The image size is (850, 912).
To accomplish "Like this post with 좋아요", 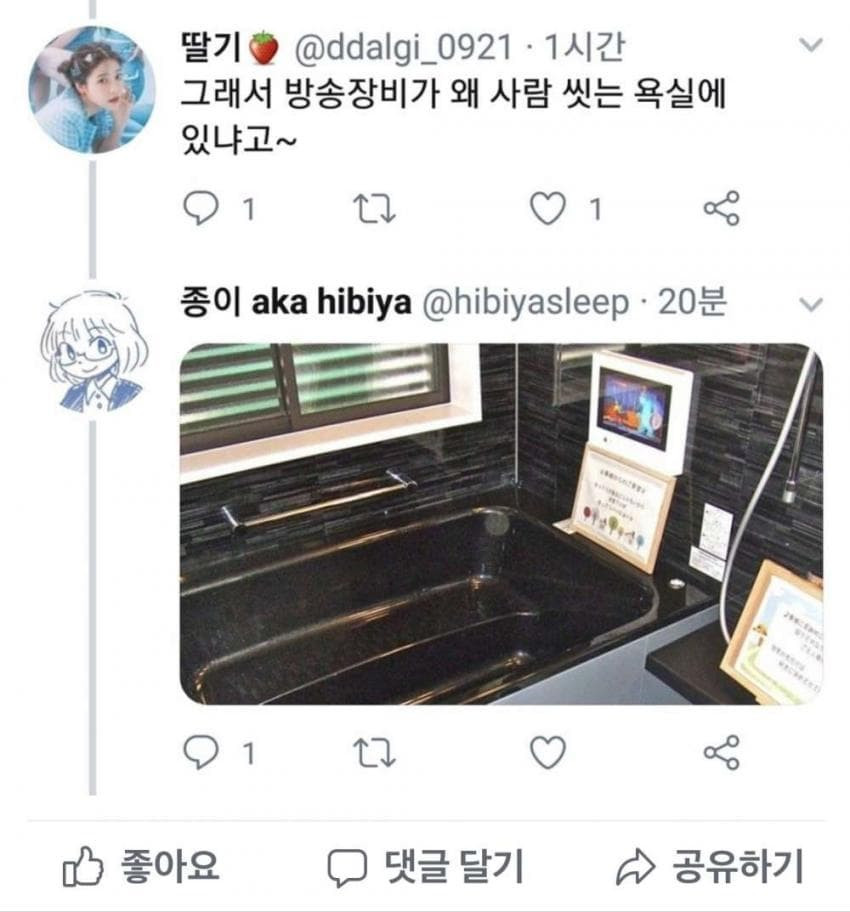I will (x=140, y=866).
